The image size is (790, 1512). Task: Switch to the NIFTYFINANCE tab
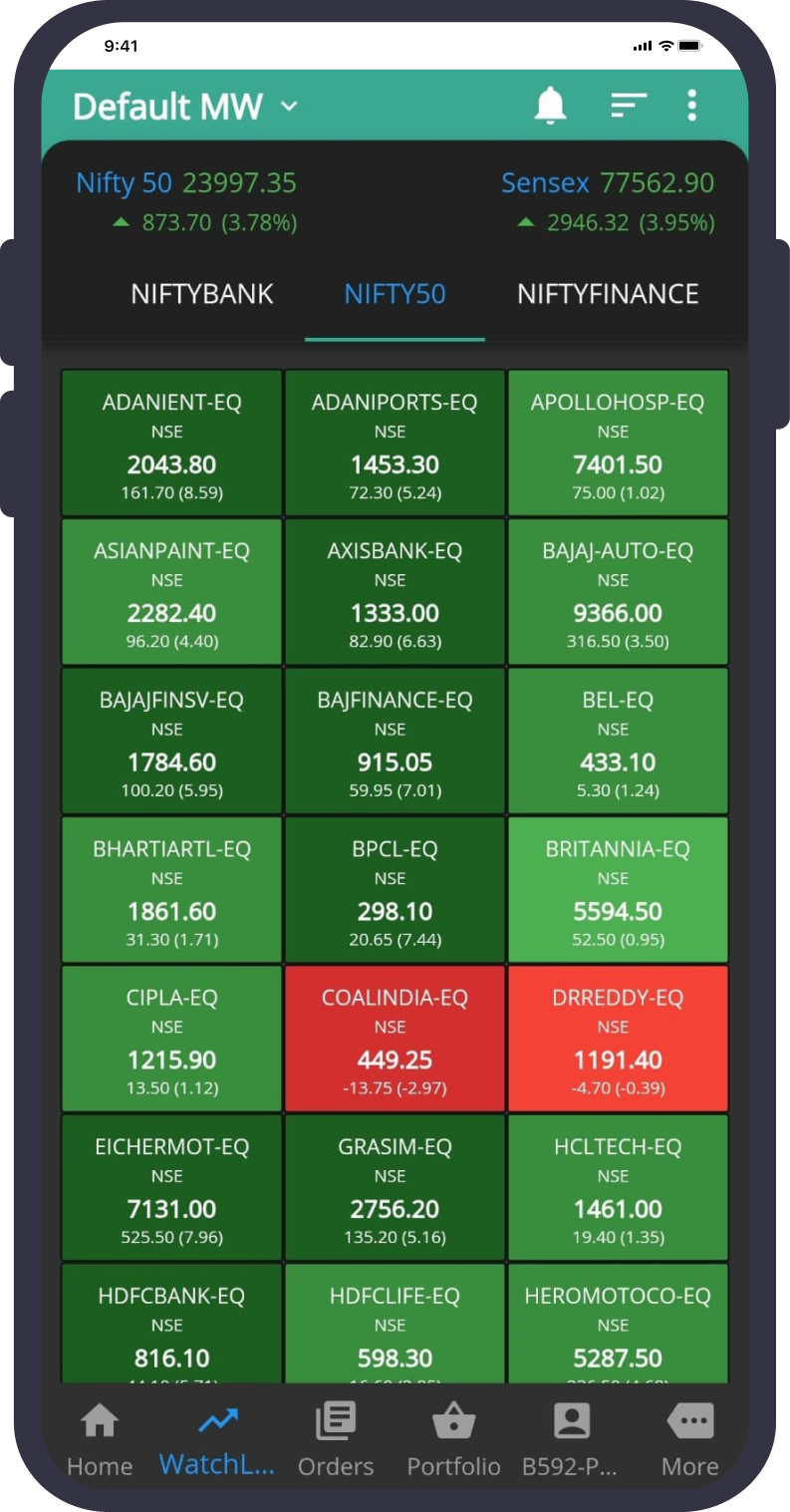coord(607,294)
